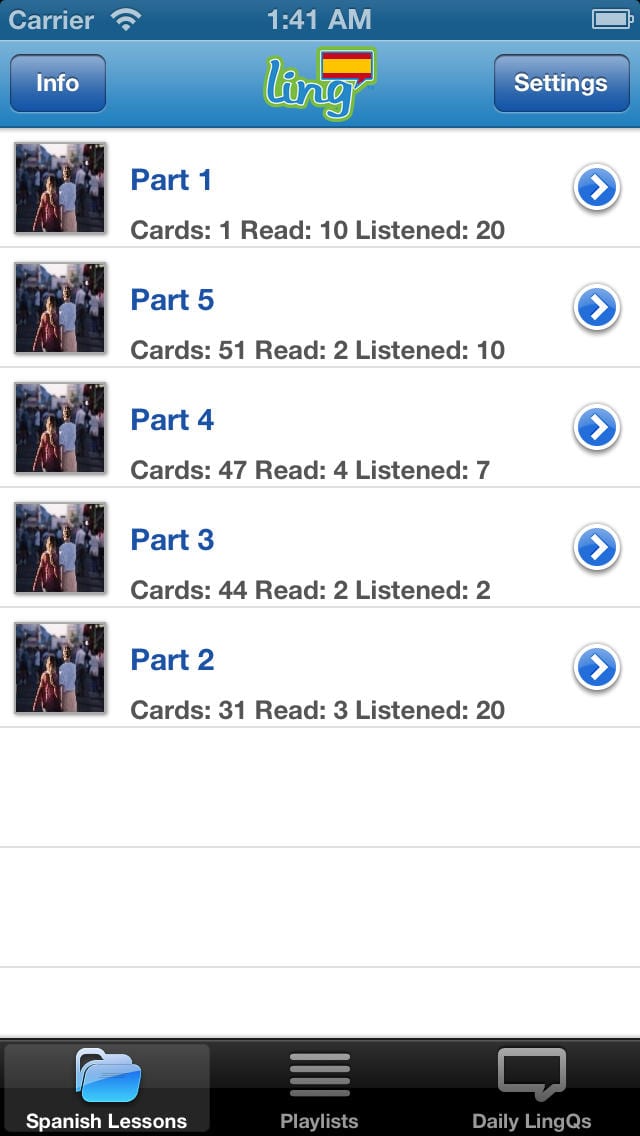Open Settings in the top bar
The image size is (640, 1136).
click(561, 83)
